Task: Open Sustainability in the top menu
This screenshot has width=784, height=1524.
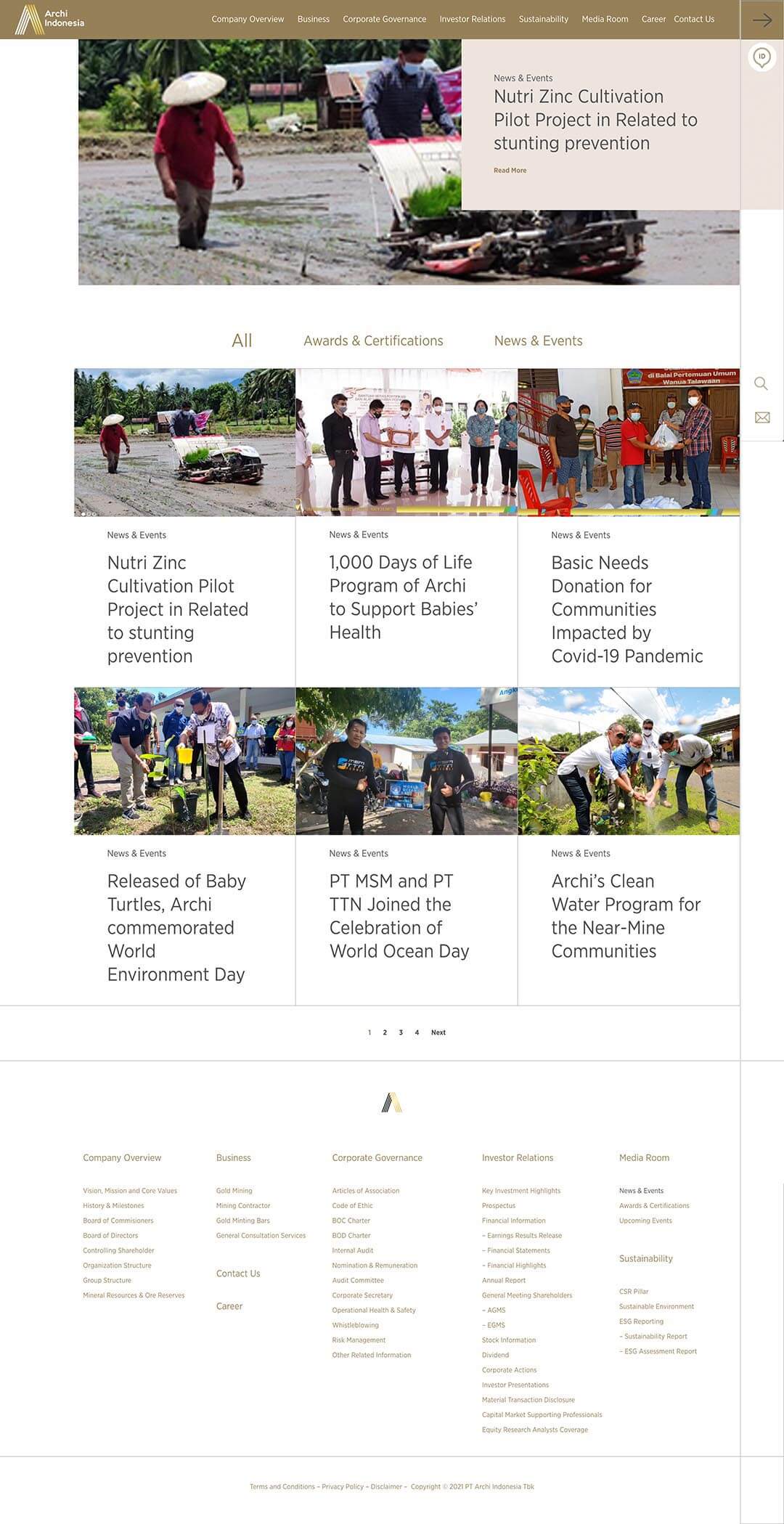Action: point(543,20)
